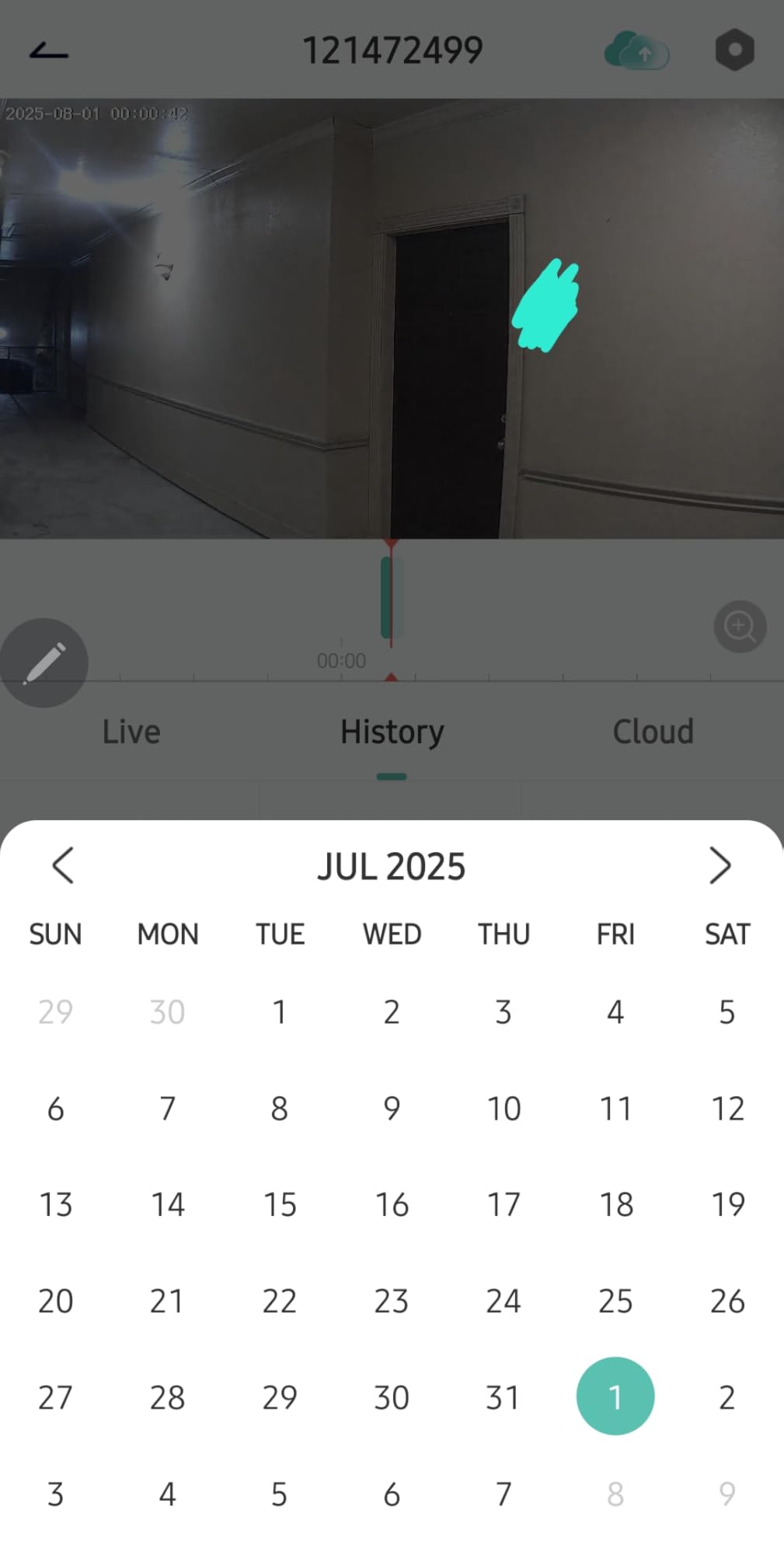
Task: Select date 12 on the calendar
Action: pyautogui.click(x=727, y=1108)
